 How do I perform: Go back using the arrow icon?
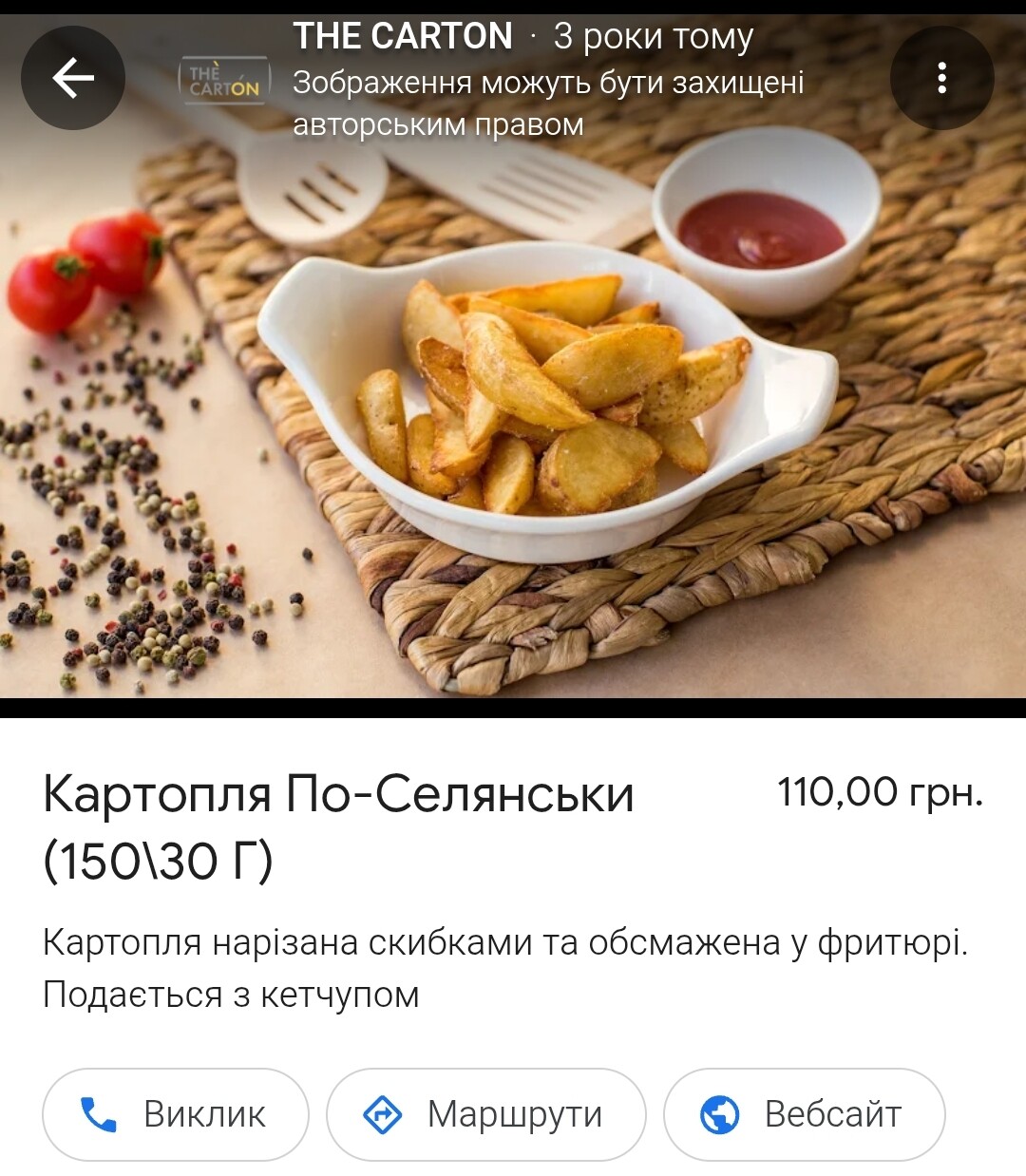tap(73, 78)
